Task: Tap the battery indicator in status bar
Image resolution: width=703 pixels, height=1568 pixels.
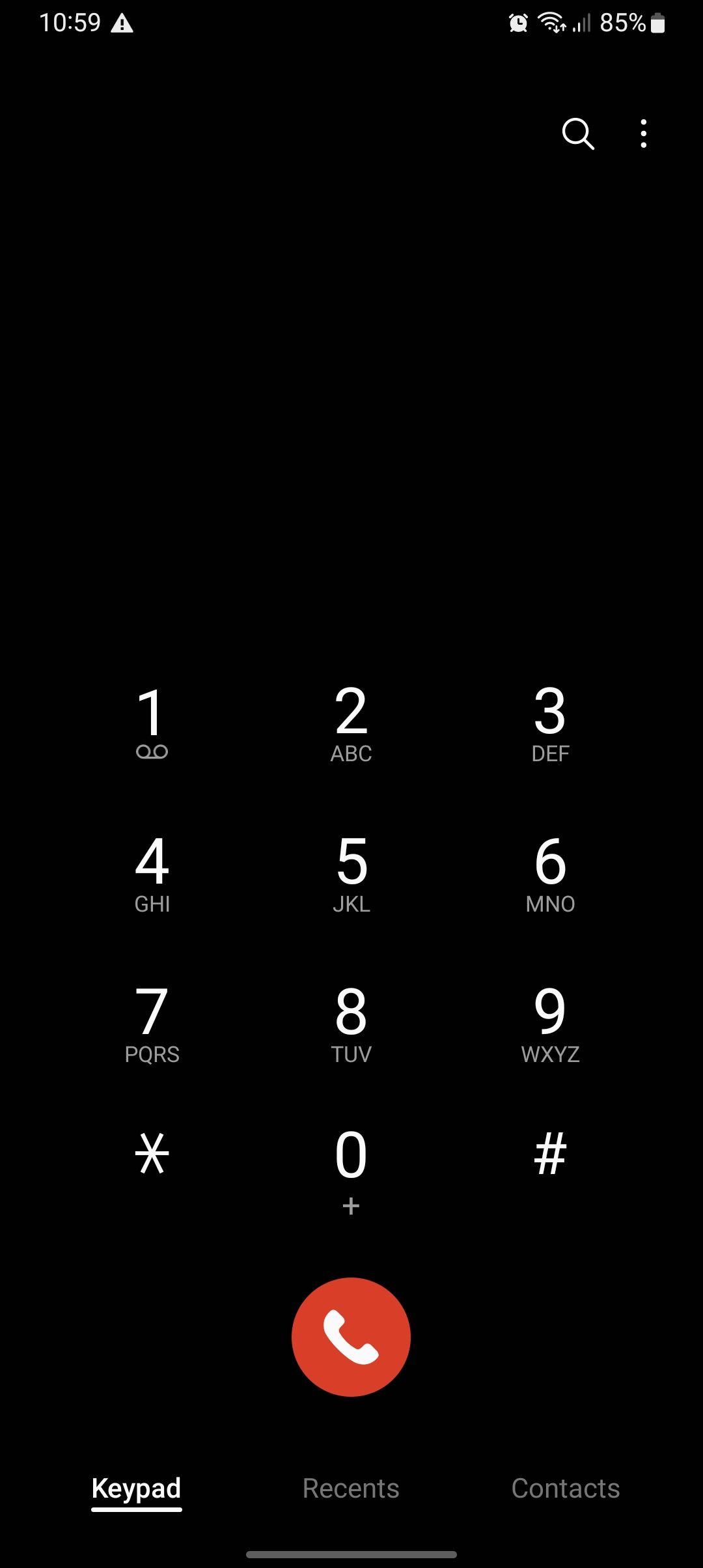Action: (657, 23)
